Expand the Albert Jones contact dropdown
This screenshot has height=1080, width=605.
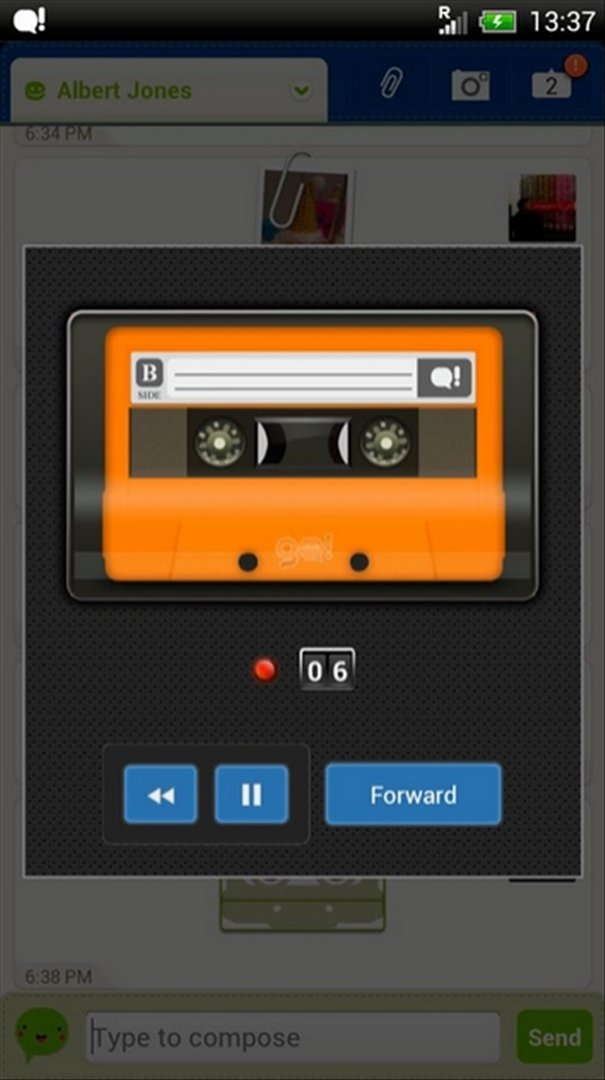point(300,91)
